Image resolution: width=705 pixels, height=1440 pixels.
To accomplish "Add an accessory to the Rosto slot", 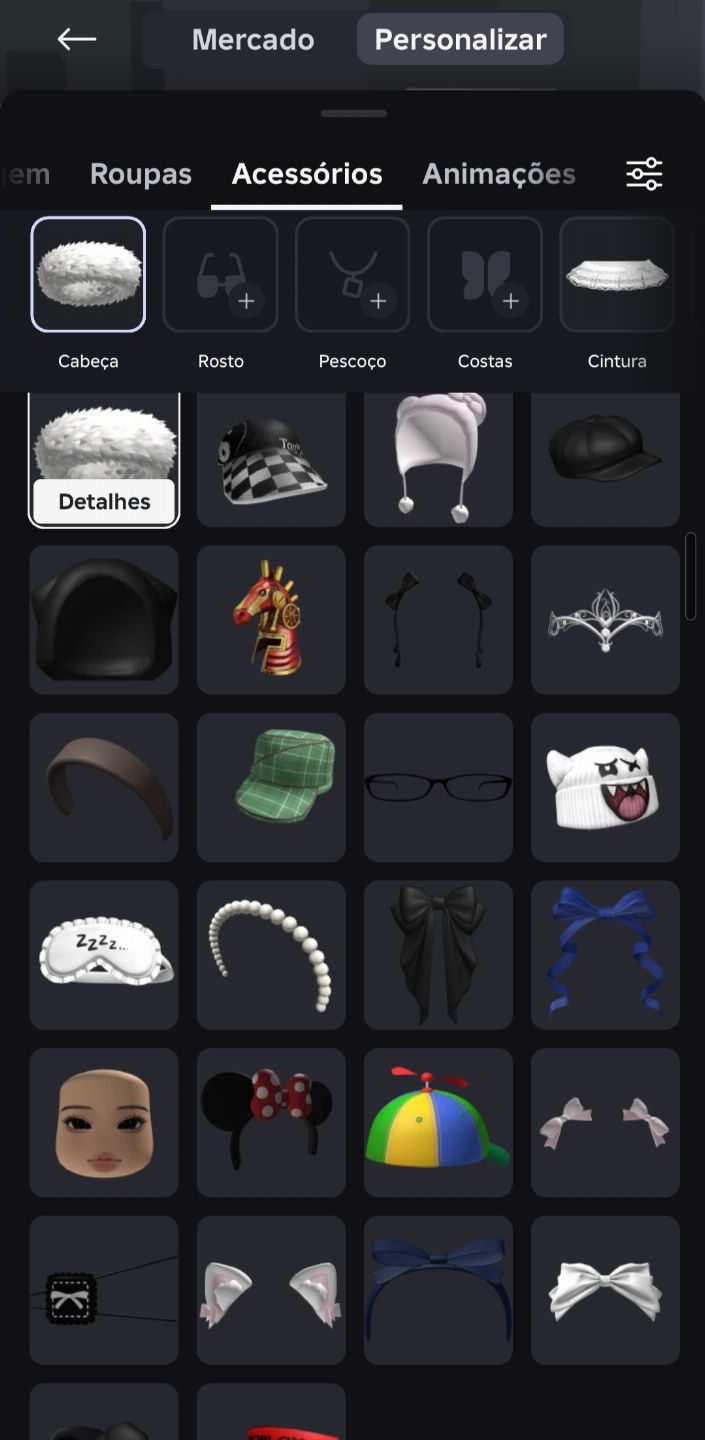I will point(220,274).
